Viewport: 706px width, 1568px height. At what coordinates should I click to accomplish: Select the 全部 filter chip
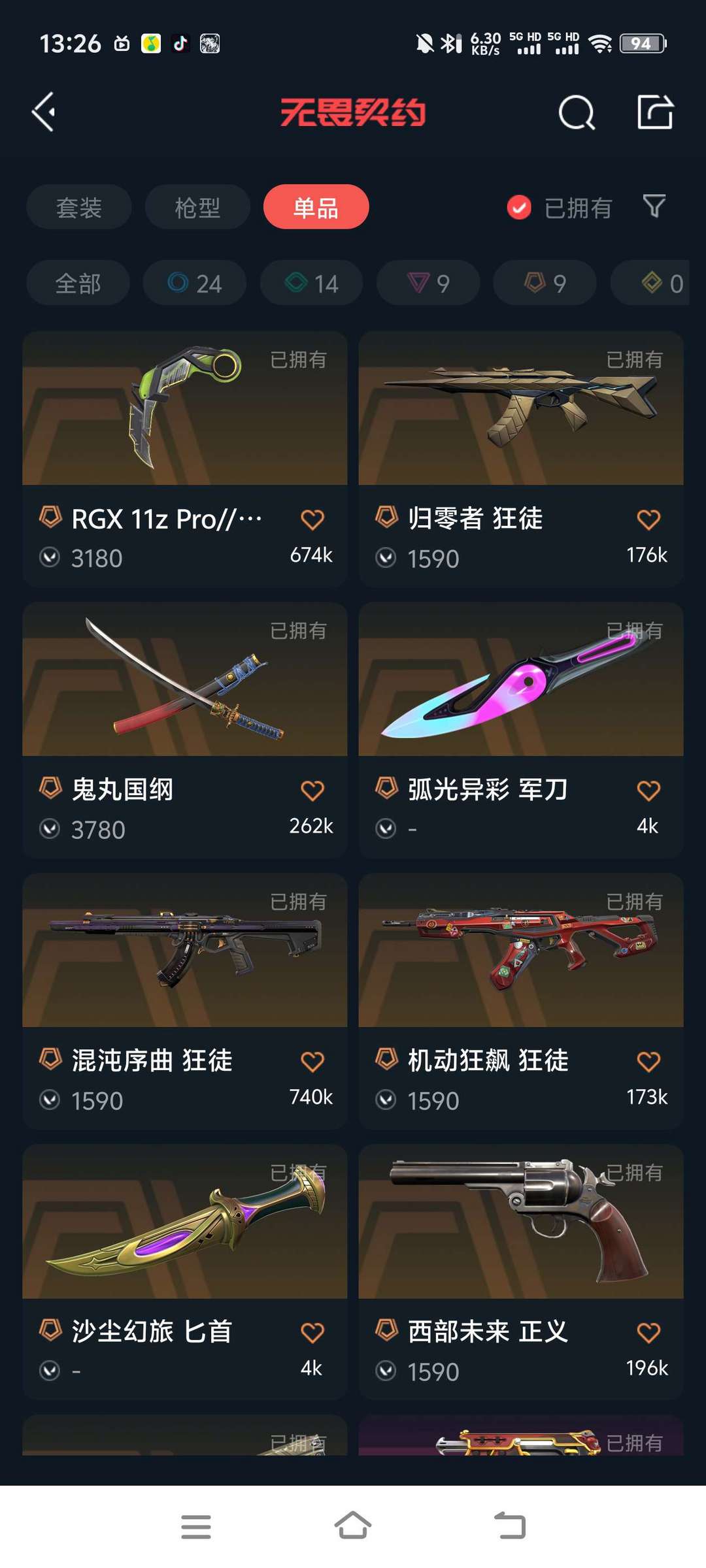pos(78,283)
